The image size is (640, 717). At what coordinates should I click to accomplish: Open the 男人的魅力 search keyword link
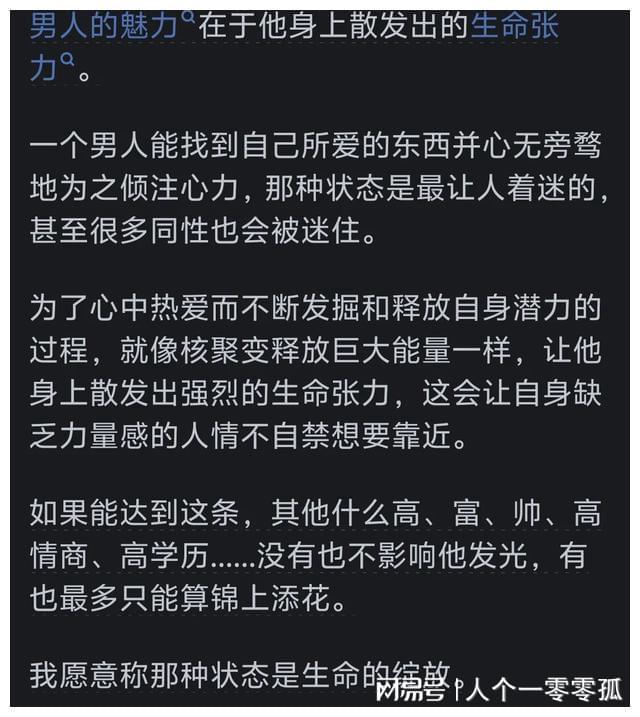[106, 27]
